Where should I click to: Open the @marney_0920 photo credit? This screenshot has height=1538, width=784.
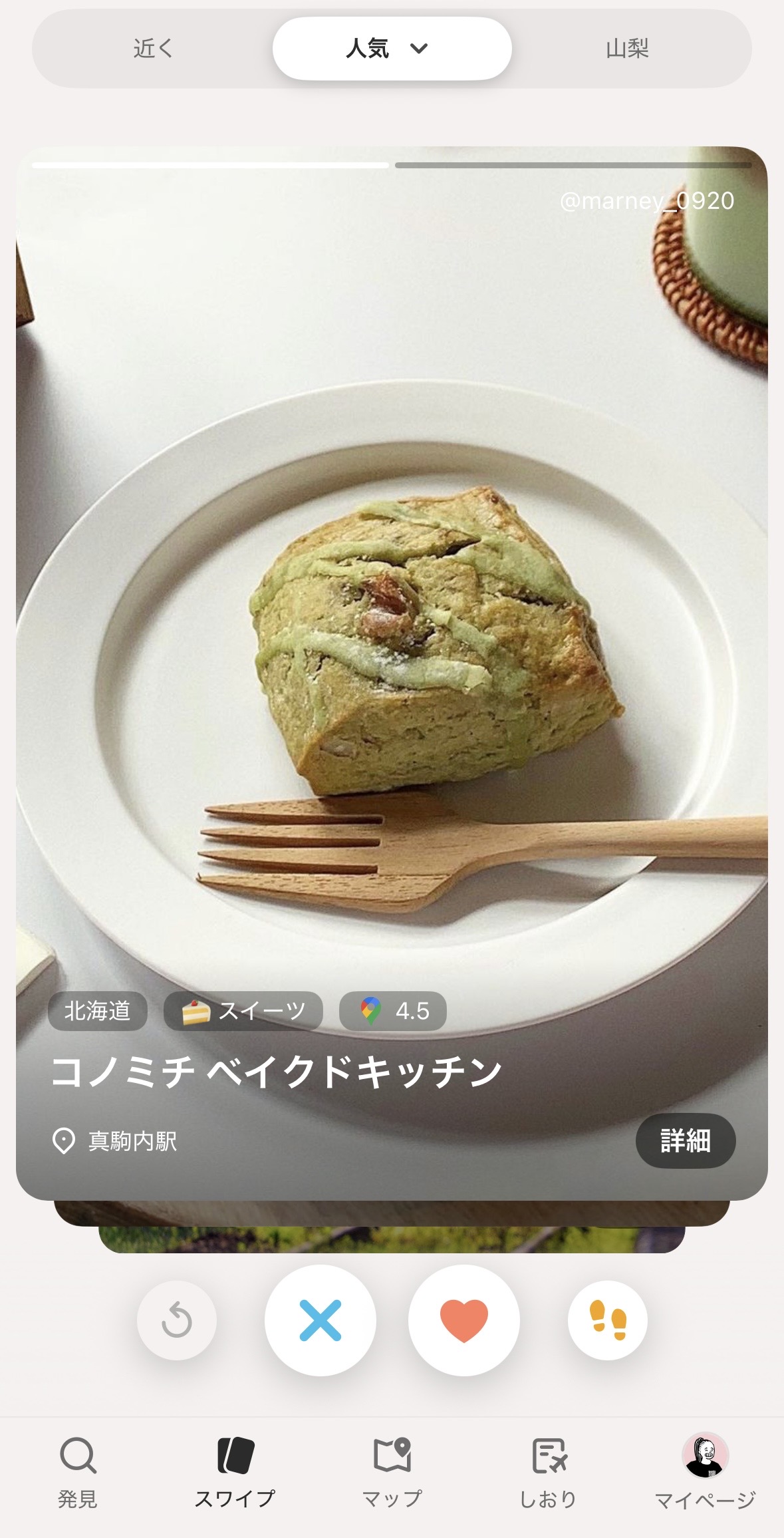[646, 201]
